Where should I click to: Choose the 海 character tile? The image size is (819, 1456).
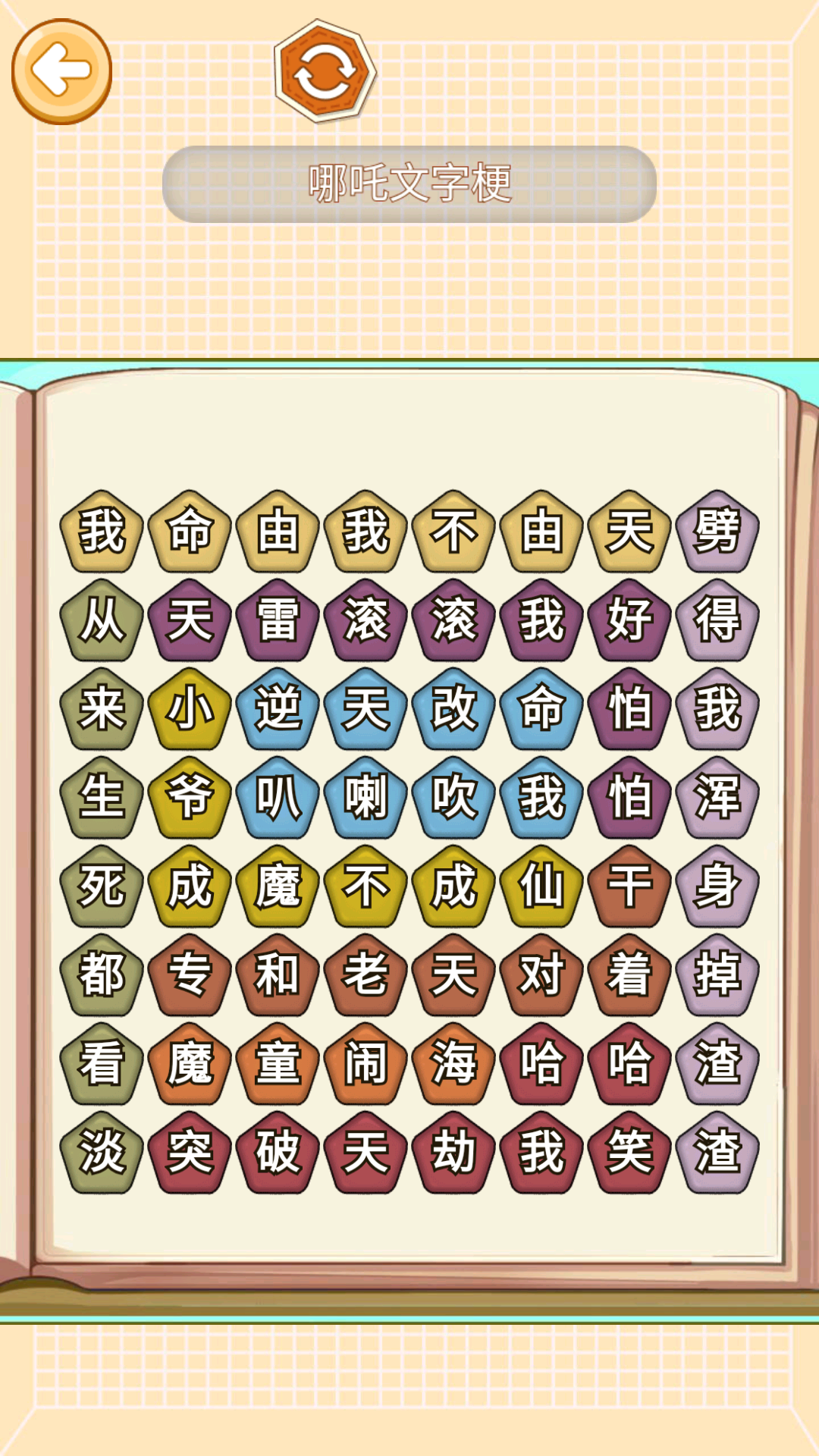[x=453, y=1064]
